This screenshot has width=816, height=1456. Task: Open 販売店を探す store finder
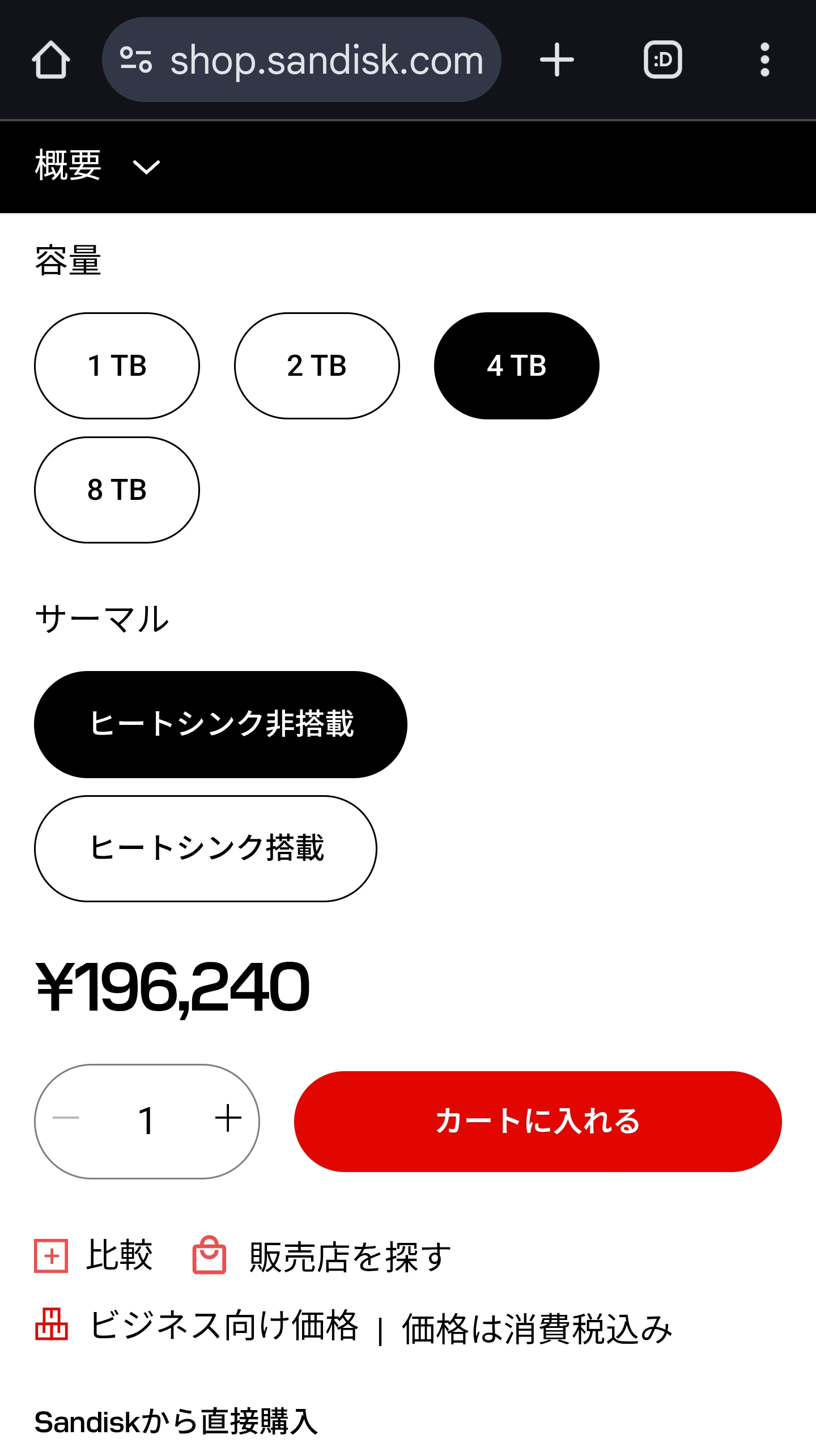[322, 1257]
